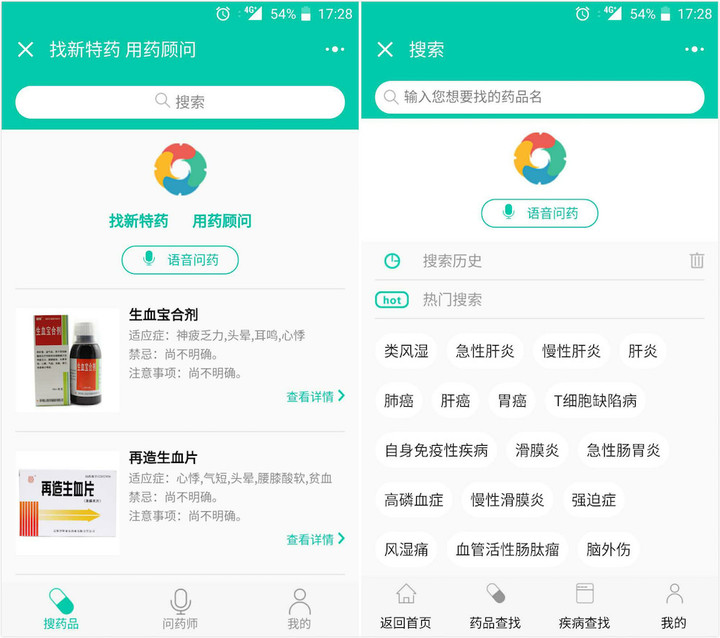Viewport: 720px width, 638px height.
Task: Select the 类风湿 hot search chip
Action: coord(406,351)
